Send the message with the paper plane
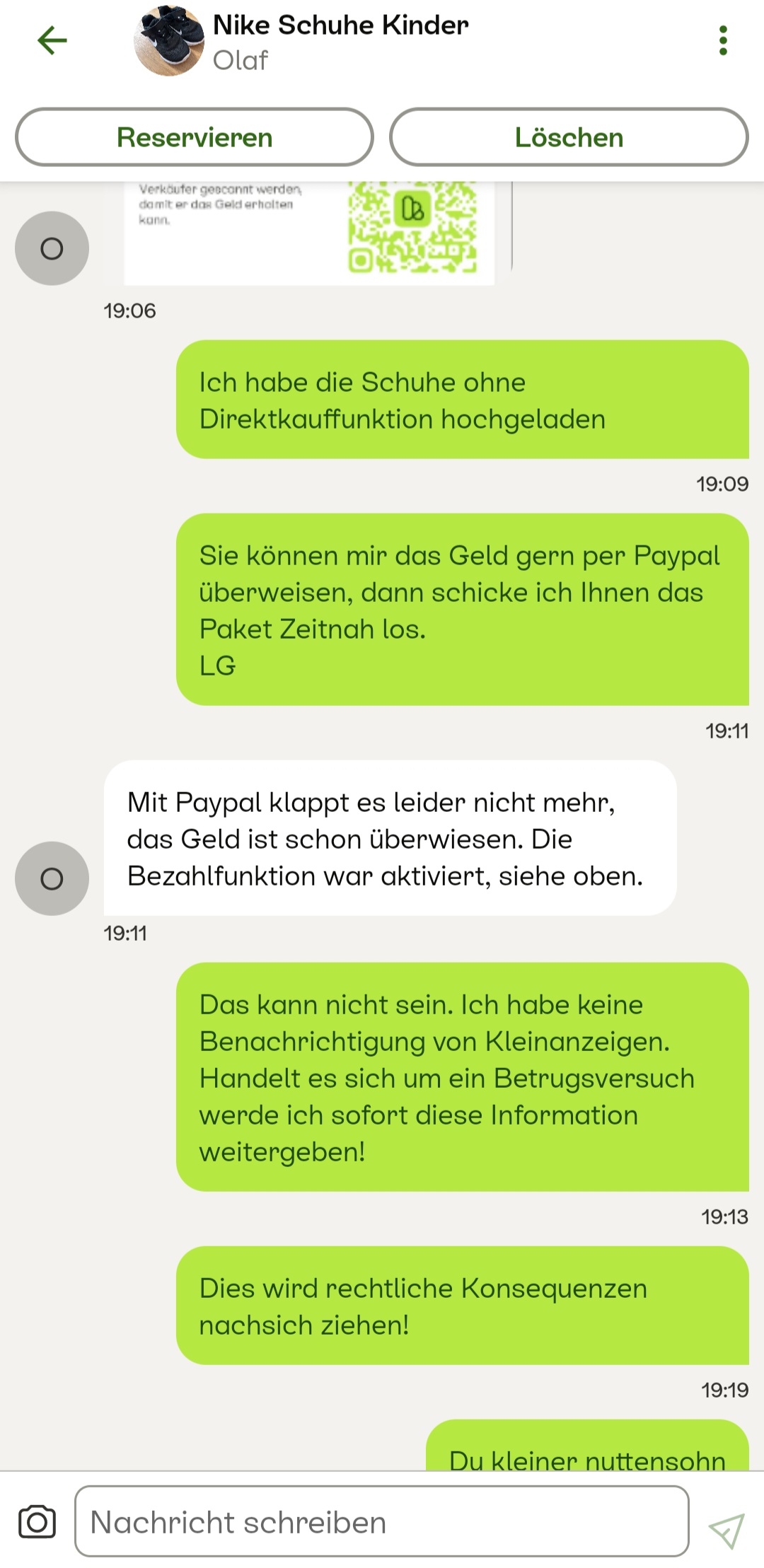 click(x=727, y=1531)
